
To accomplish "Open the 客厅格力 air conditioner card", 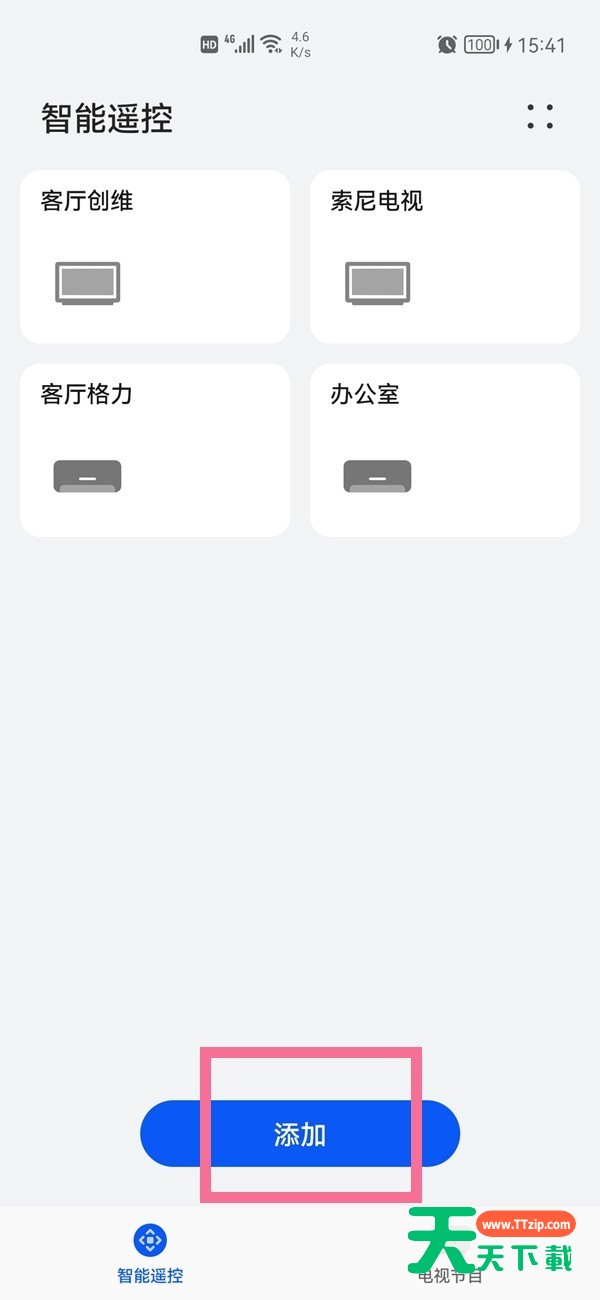I will pyautogui.click(x=155, y=450).
